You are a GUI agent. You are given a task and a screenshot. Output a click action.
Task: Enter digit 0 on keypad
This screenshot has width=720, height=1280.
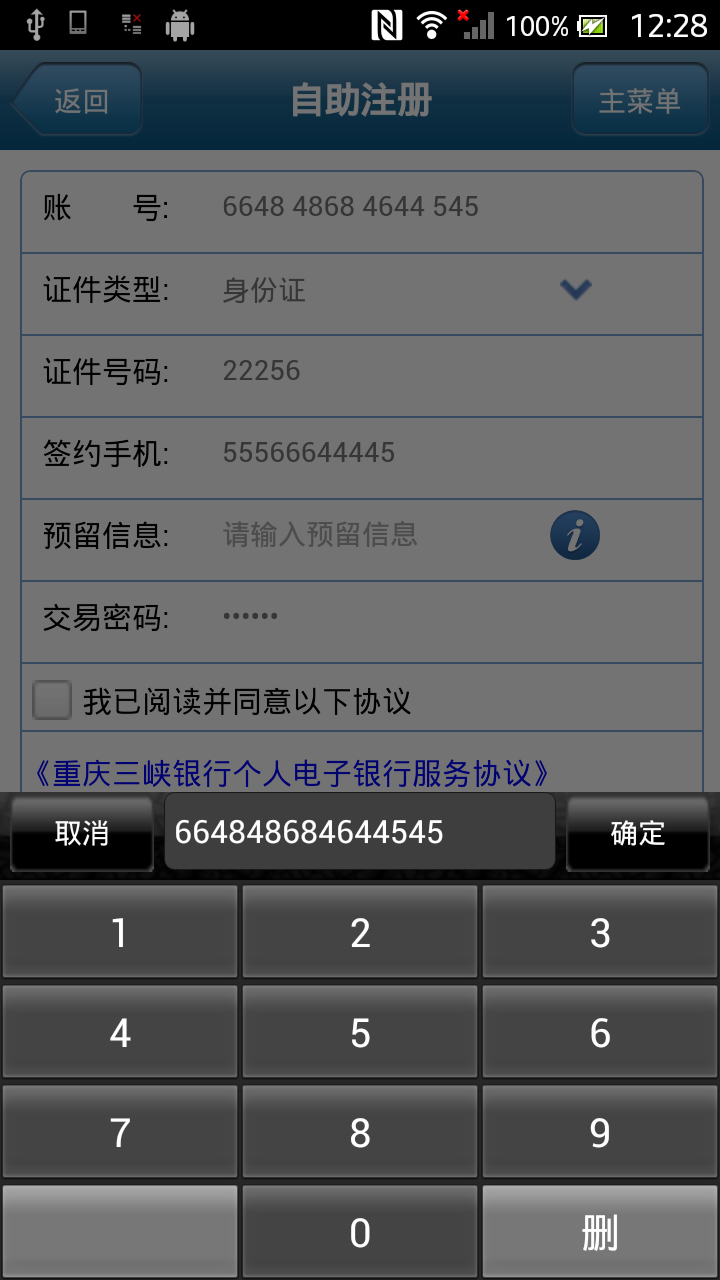(360, 1232)
